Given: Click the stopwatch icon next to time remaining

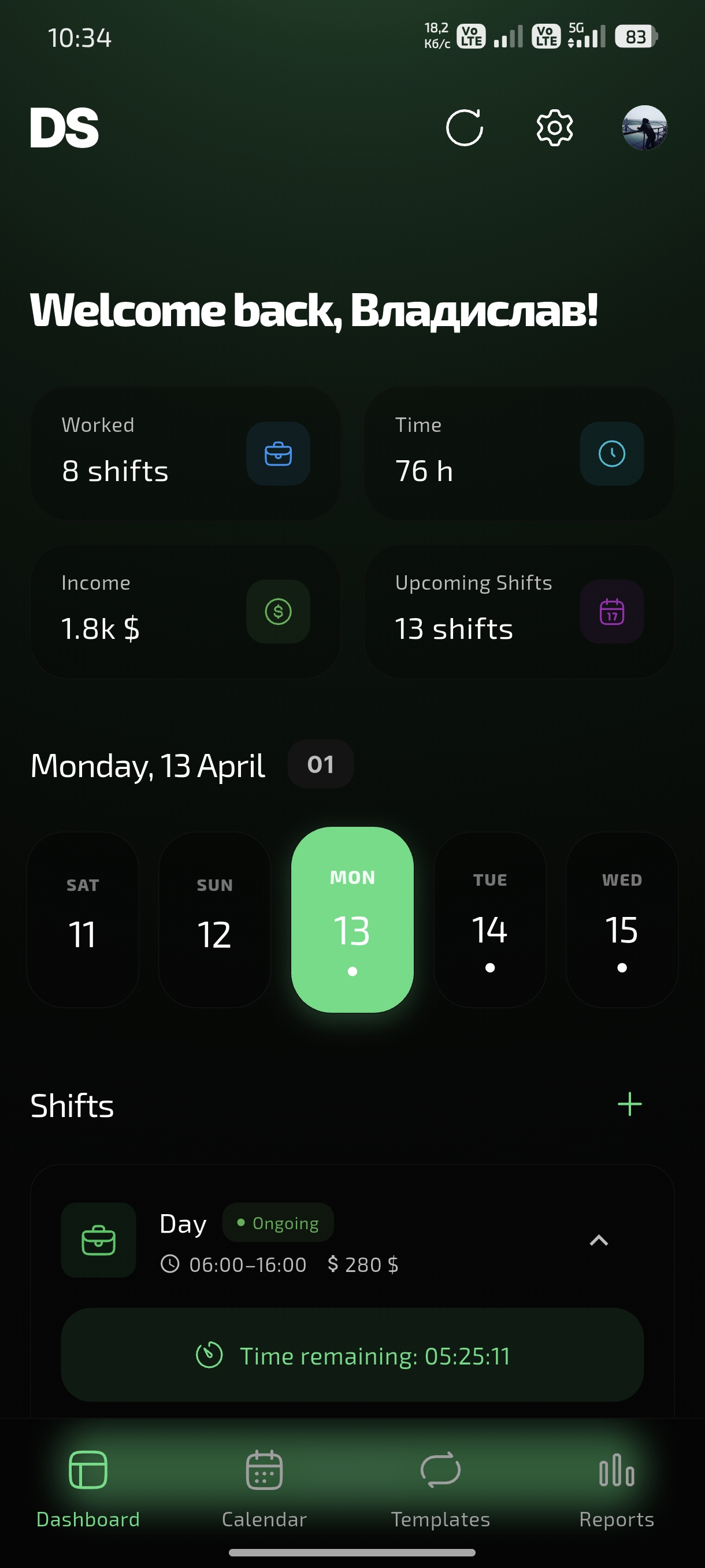Looking at the screenshot, I should tap(210, 1355).
